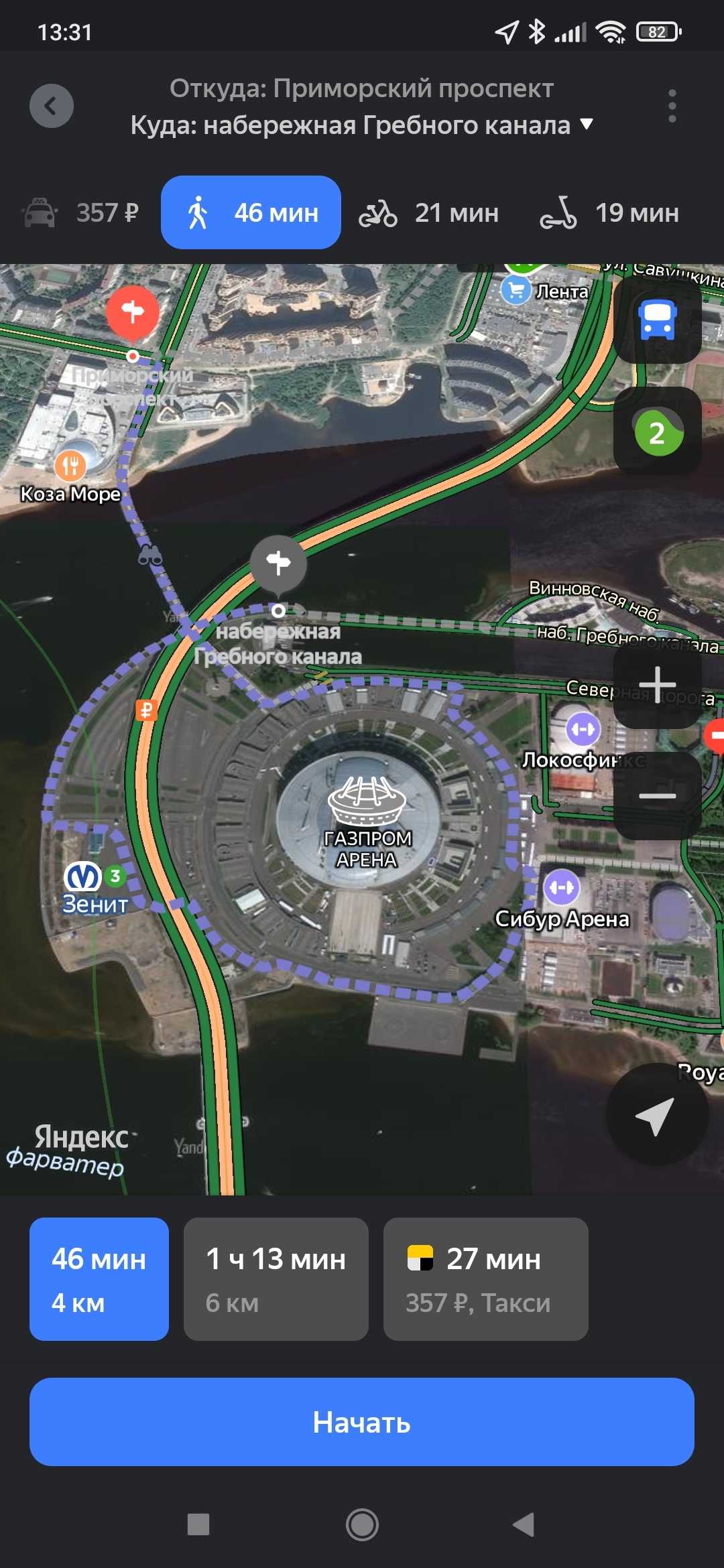
Task: Tap the Лента store marker
Action: point(517,291)
